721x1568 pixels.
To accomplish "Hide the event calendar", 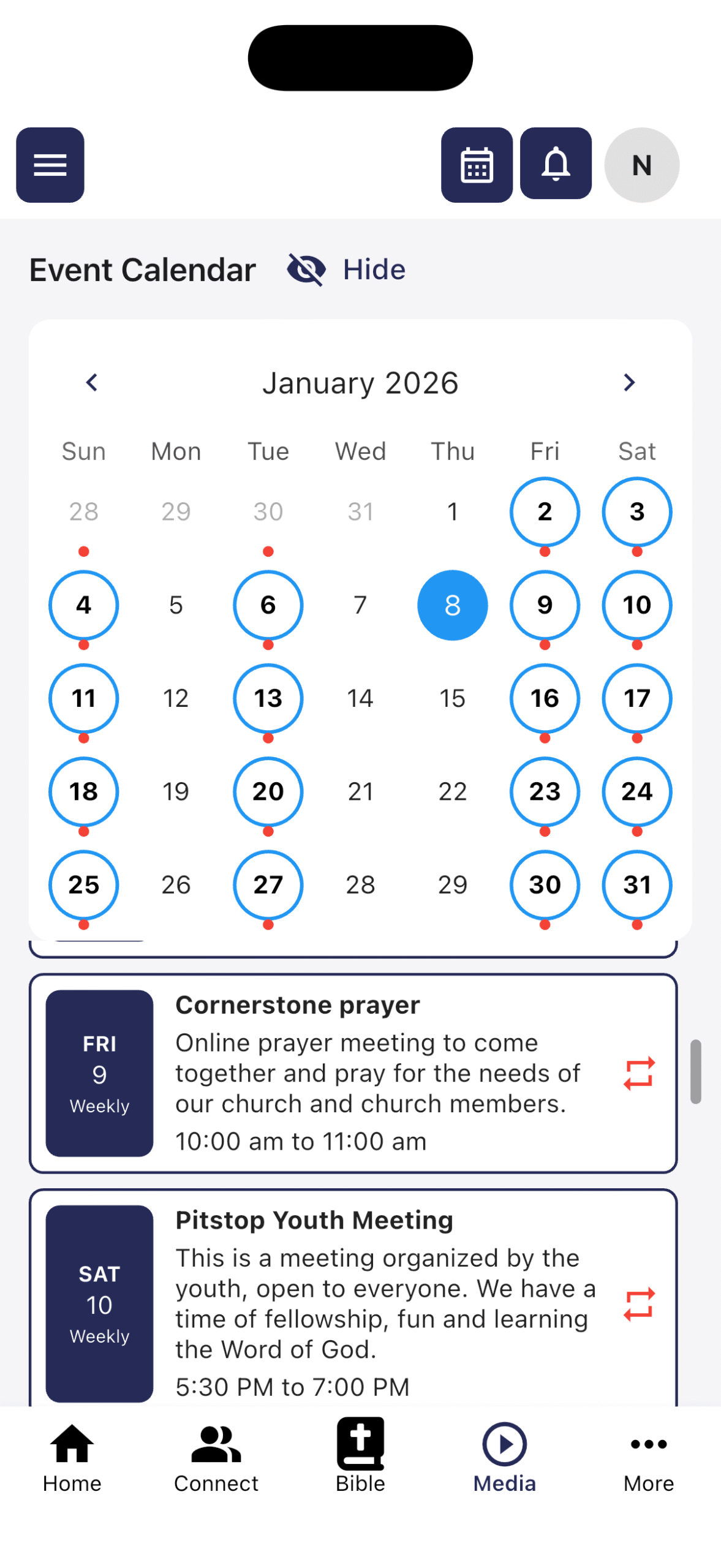I will click(347, 269).
